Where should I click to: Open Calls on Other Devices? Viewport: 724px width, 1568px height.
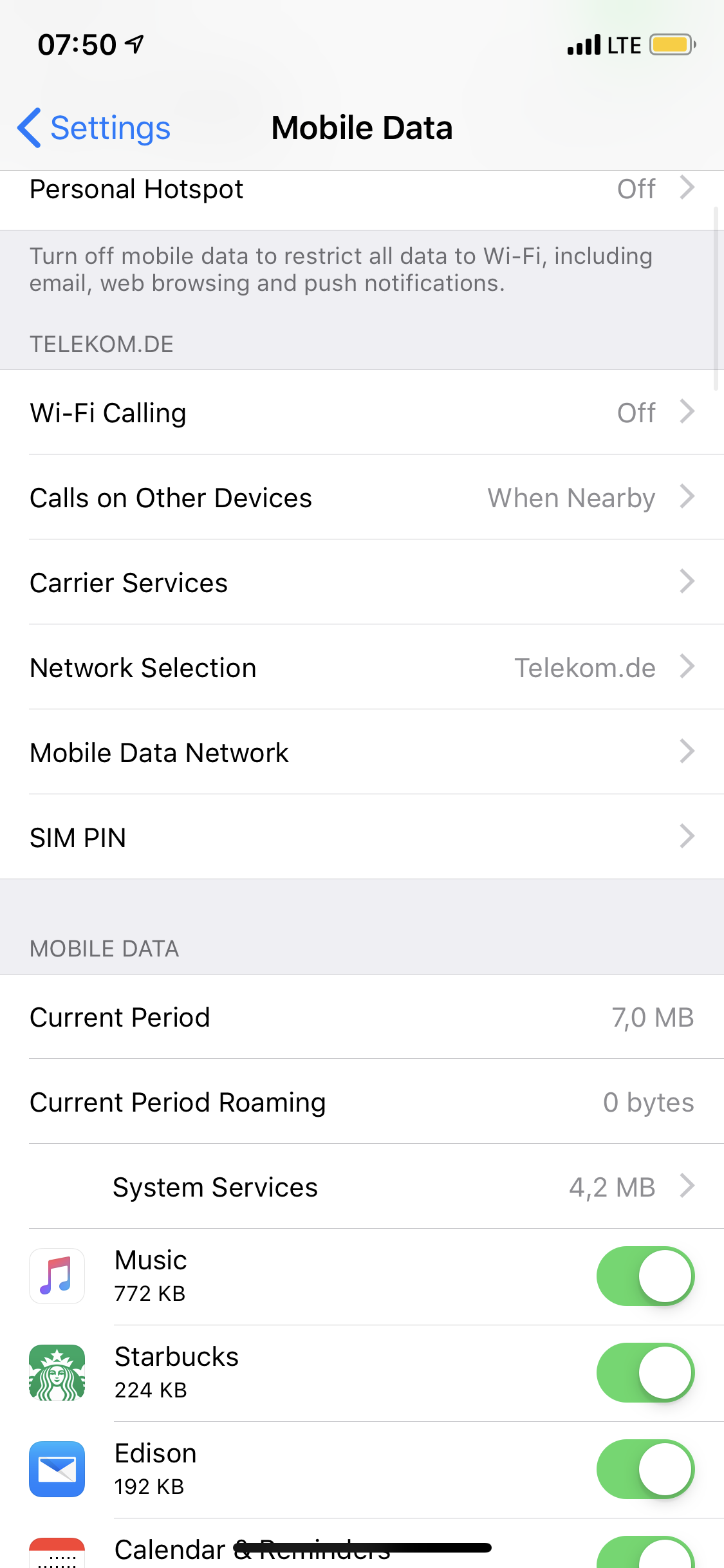coord(362,497)
